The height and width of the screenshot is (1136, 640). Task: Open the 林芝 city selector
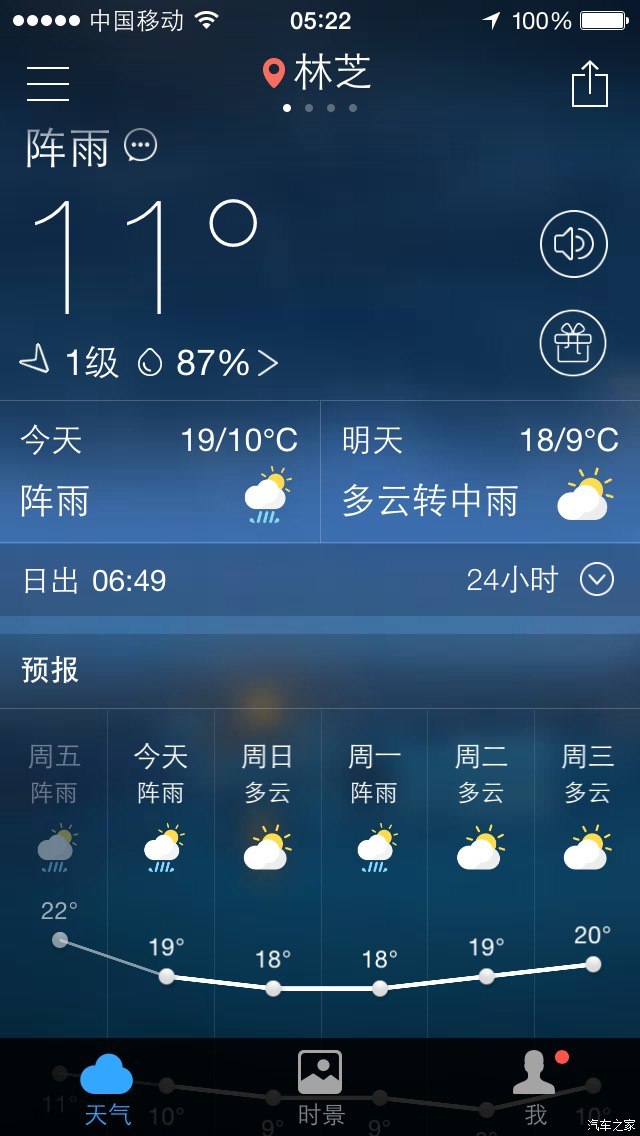coord(318,73)
